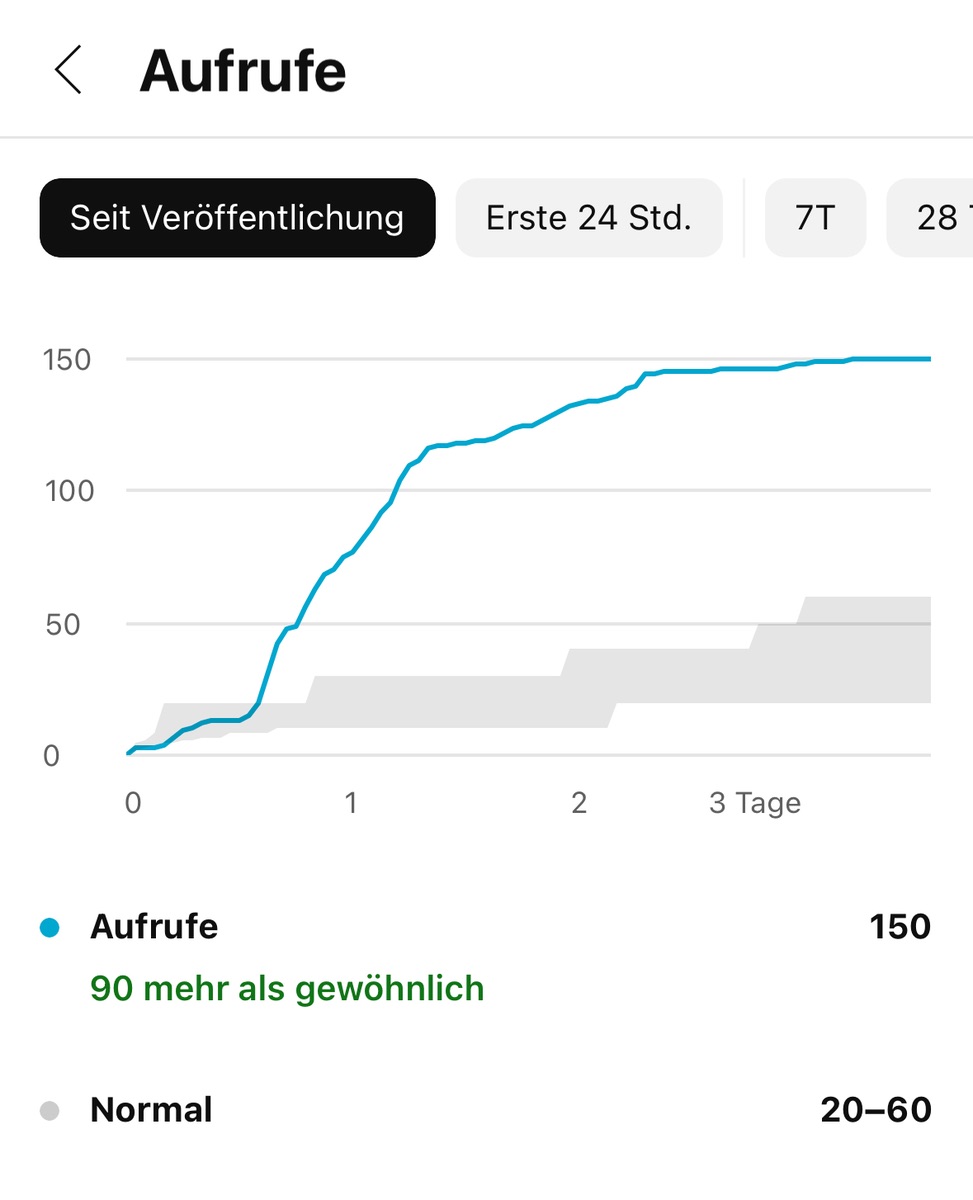Select the Seit Veröffentlichung time range
Viewport: 973px width, 1200px height.
point(237,218)
